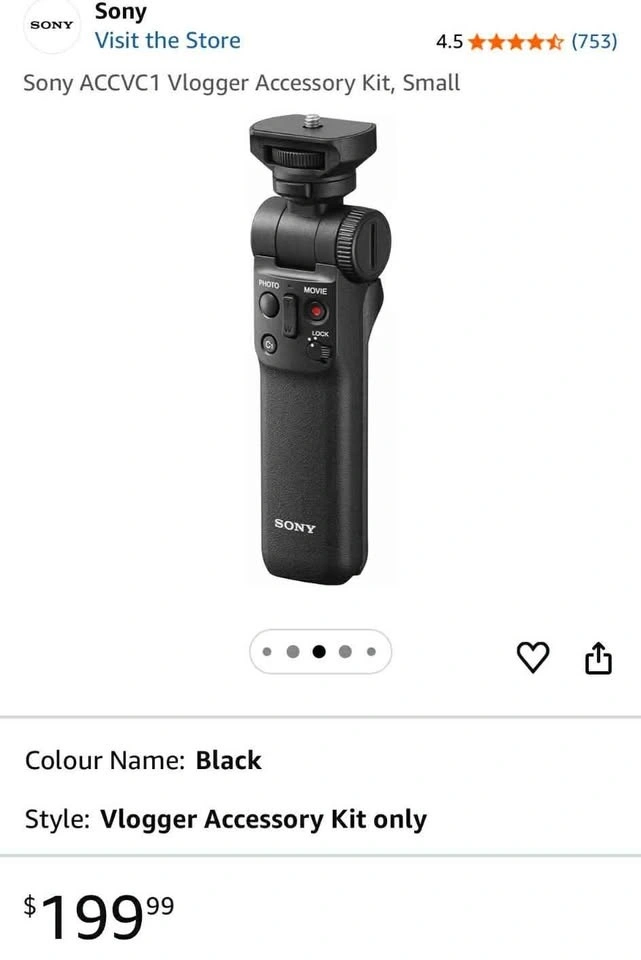Viewport: 641px width, 960px height.
Task: Tap the image carousel page indicator
Action: point(320,651)
